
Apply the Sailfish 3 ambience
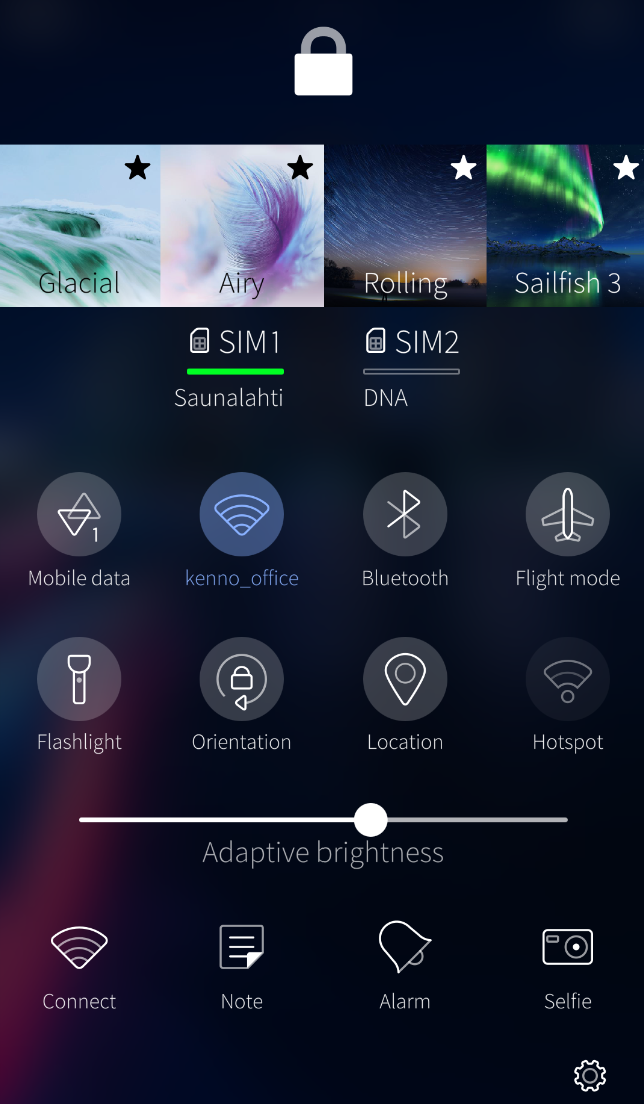567,226
